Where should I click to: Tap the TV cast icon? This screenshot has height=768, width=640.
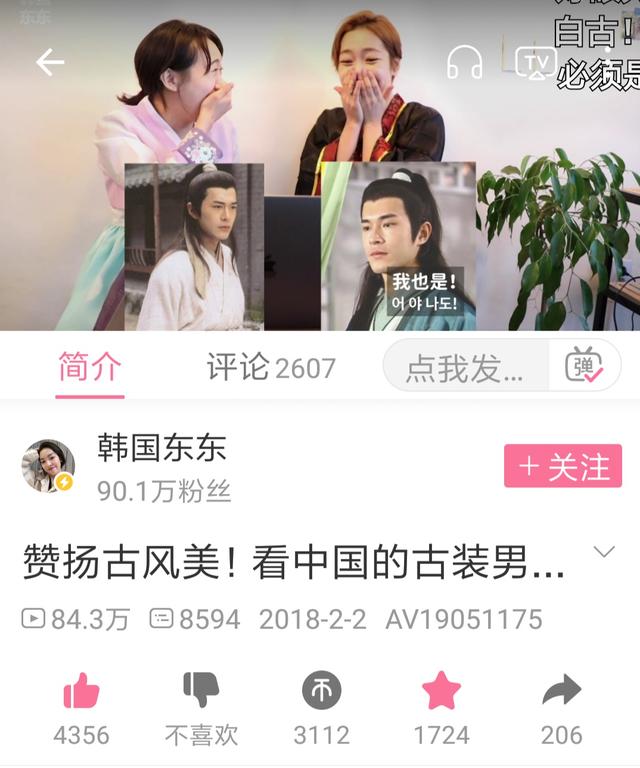(x=535, y=63)
